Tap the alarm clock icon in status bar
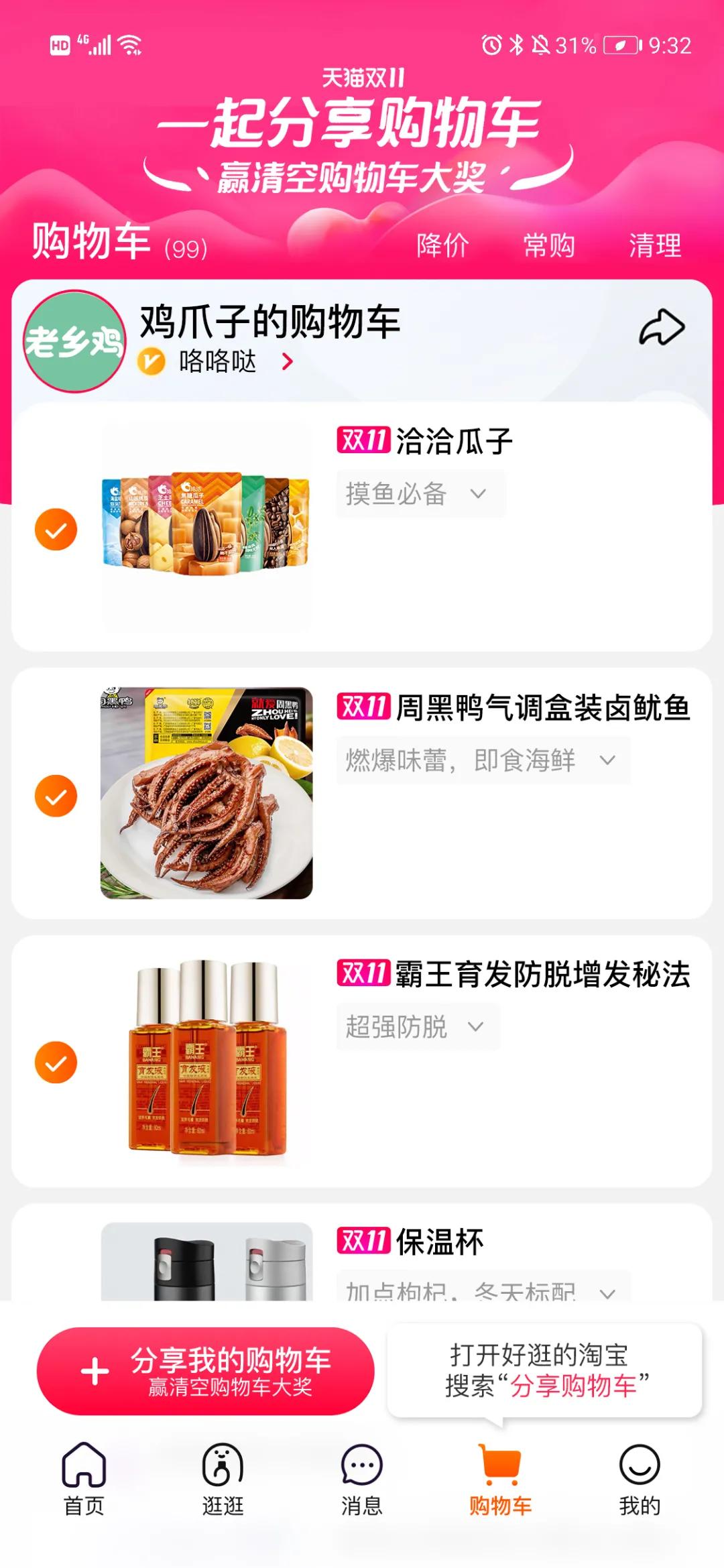724x1568 pixels. coord(493,44)
